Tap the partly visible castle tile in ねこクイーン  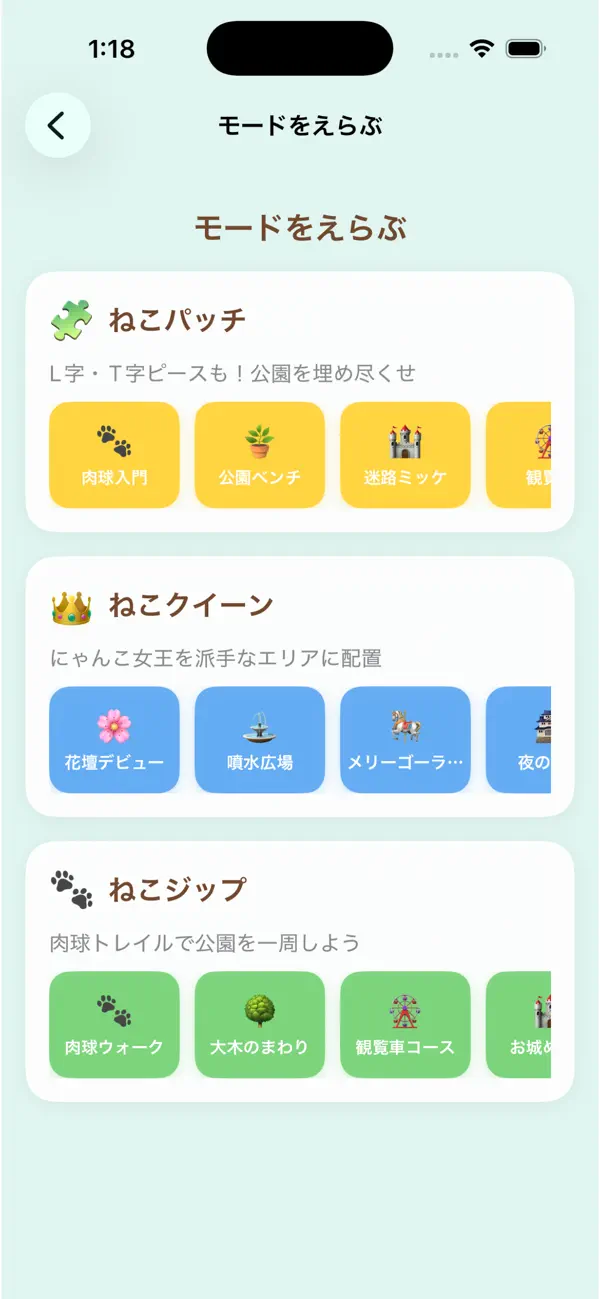[519, 740]
